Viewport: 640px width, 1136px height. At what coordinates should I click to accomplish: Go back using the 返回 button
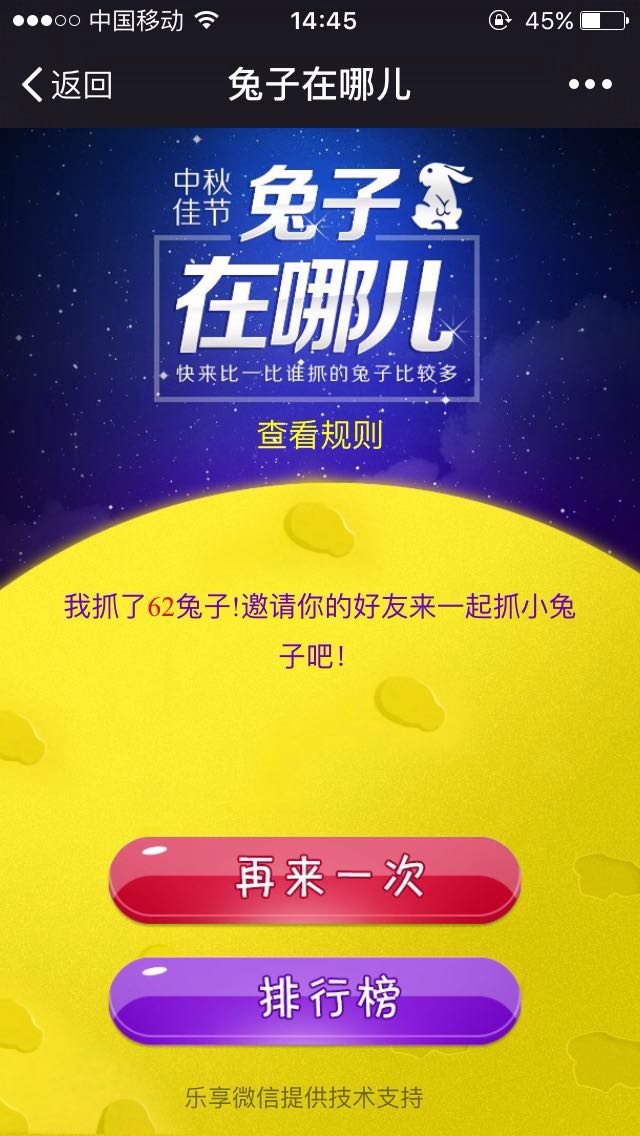66,85
